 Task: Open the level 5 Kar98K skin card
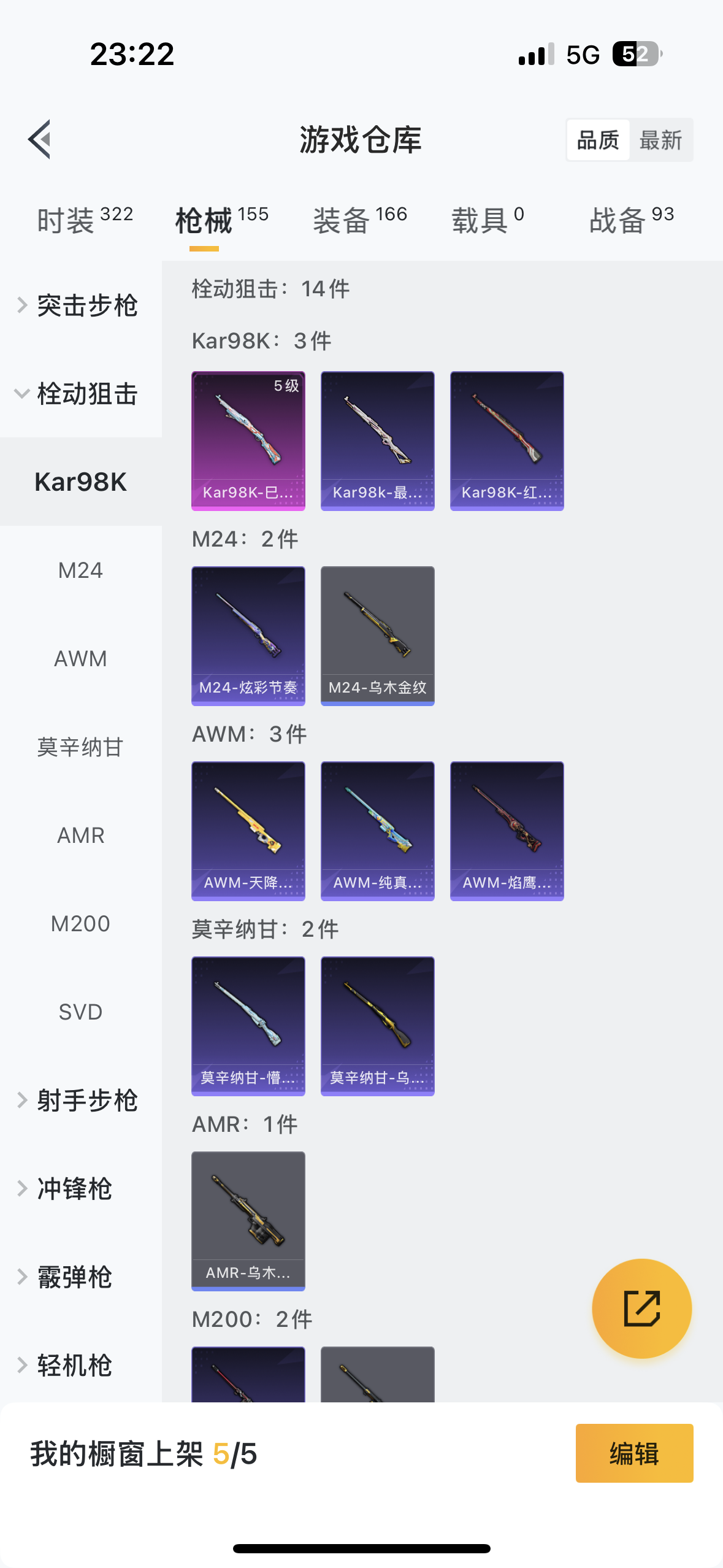click(x=248, y=440)
